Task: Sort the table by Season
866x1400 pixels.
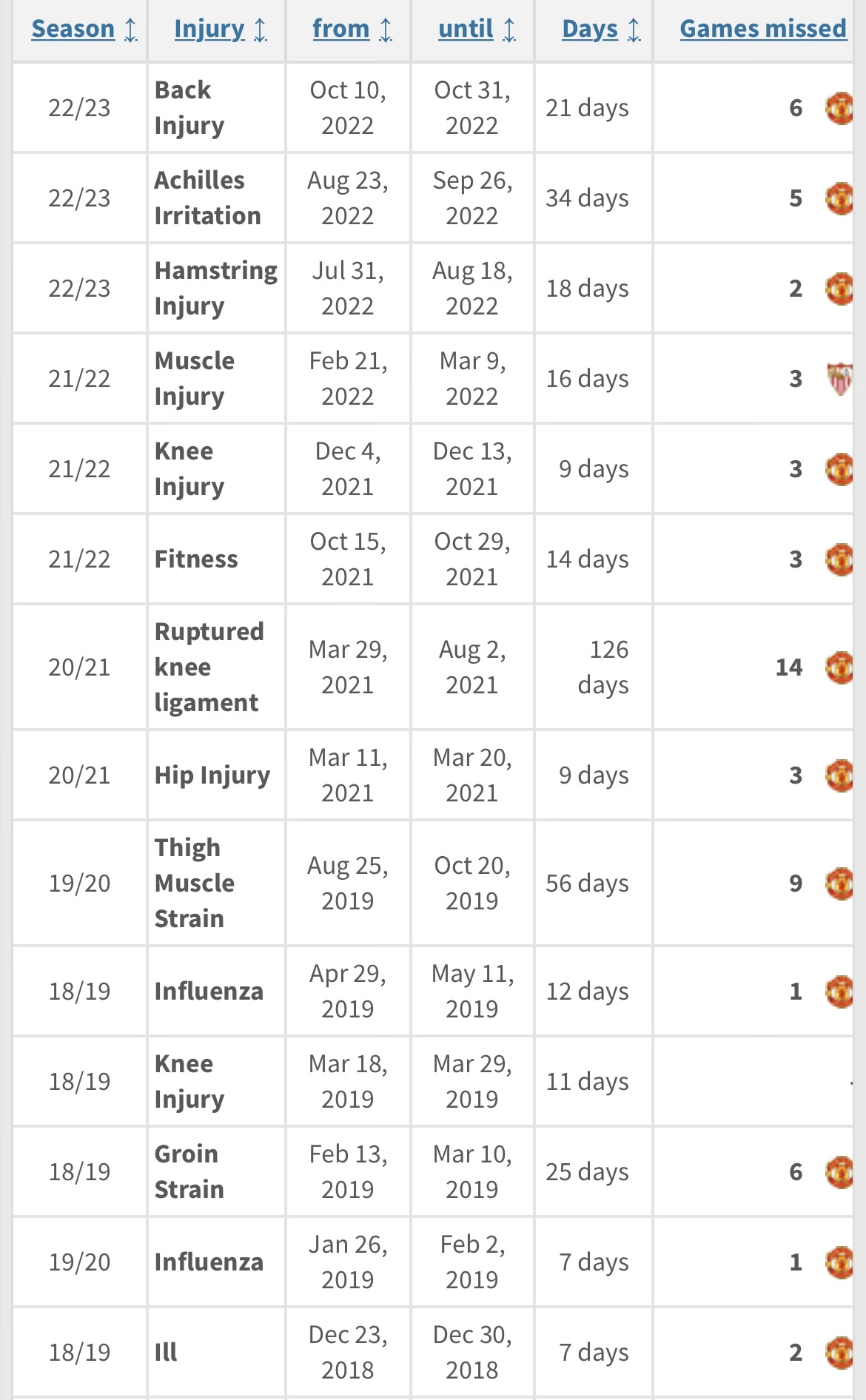Action: [x=84, y=29]
